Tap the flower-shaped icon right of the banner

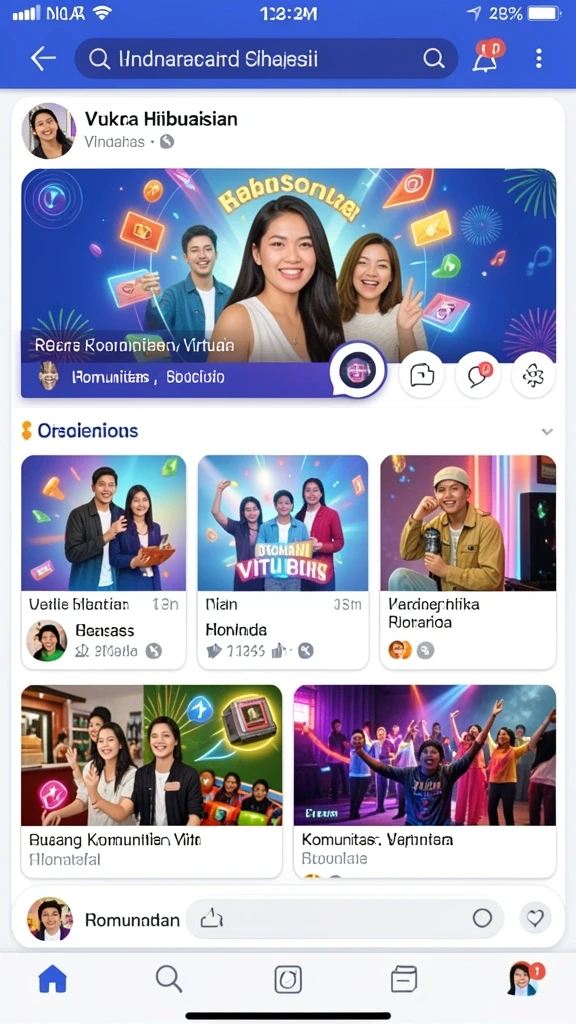click(x=534, y=374)
